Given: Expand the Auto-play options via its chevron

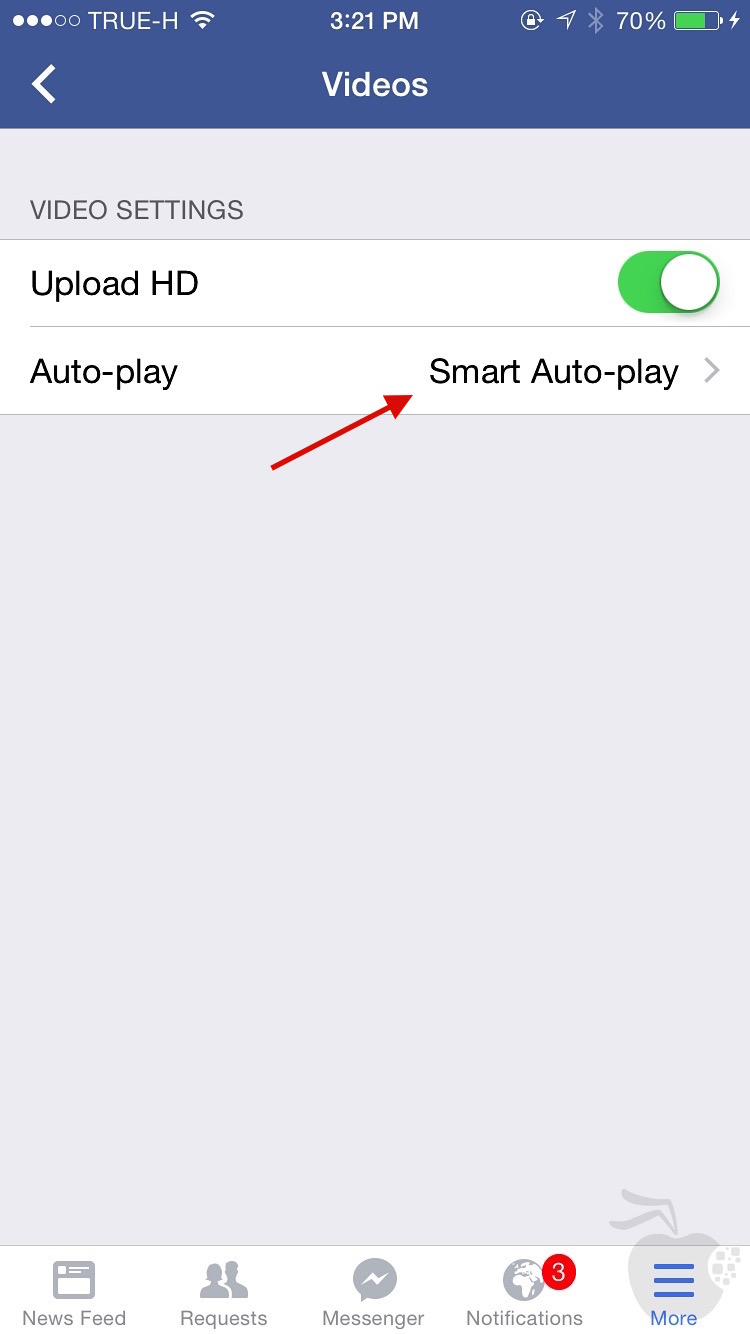Looking at the screenshot, I should coord(712,371).
